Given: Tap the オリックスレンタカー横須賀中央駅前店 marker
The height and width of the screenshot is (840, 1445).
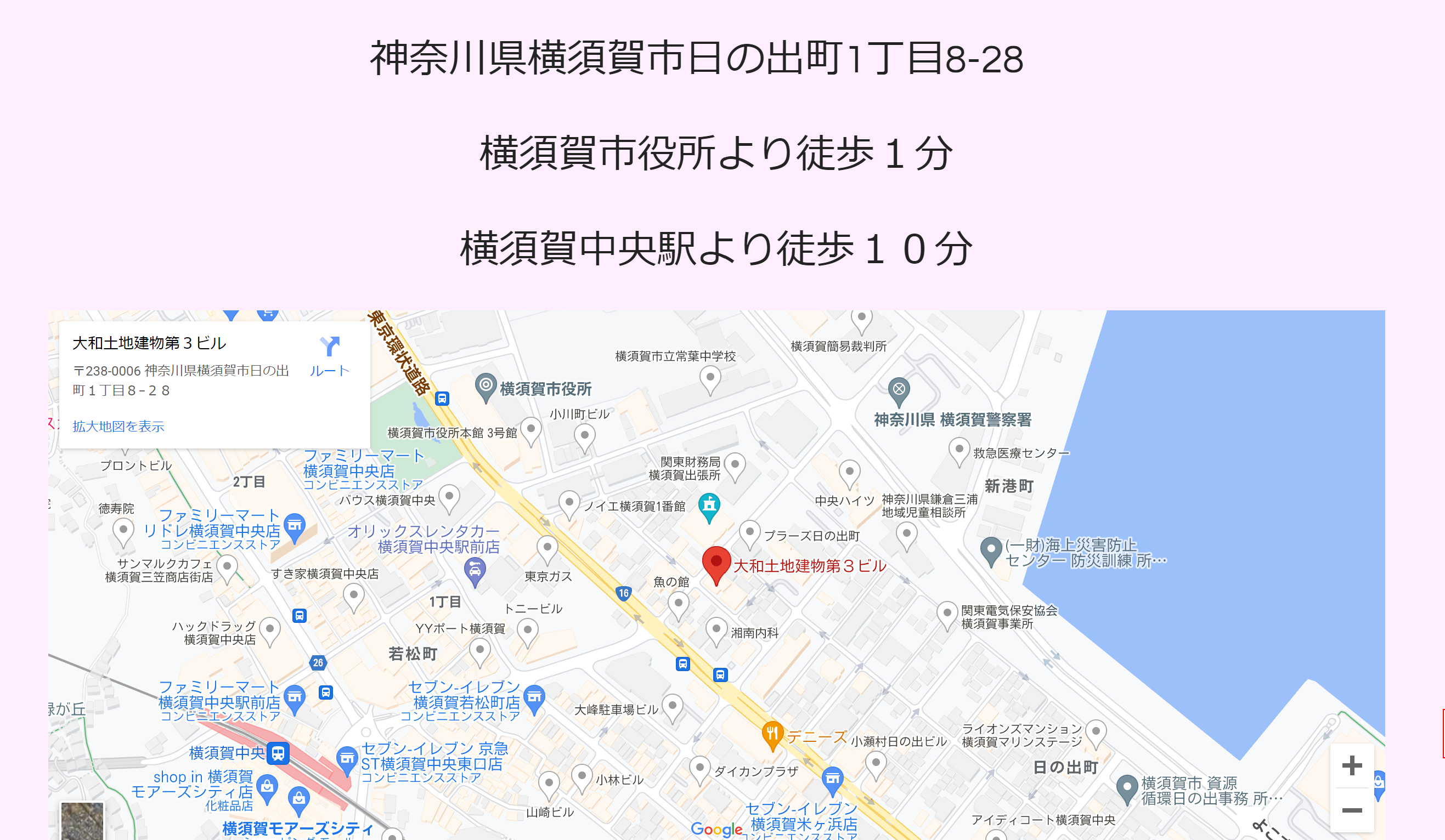Looking at the screenshot, I should (x=475, y=570).
